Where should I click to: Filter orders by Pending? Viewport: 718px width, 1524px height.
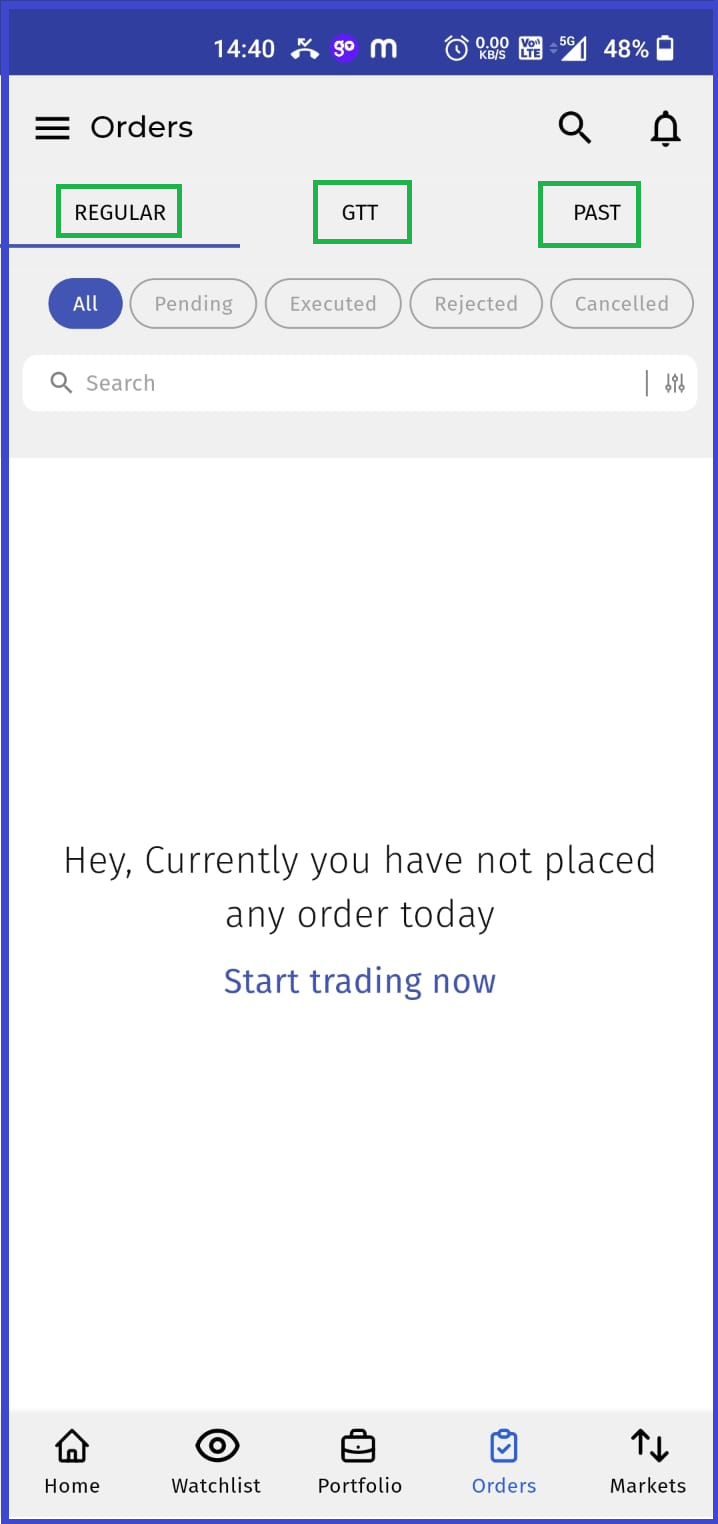tap(193, 304)
